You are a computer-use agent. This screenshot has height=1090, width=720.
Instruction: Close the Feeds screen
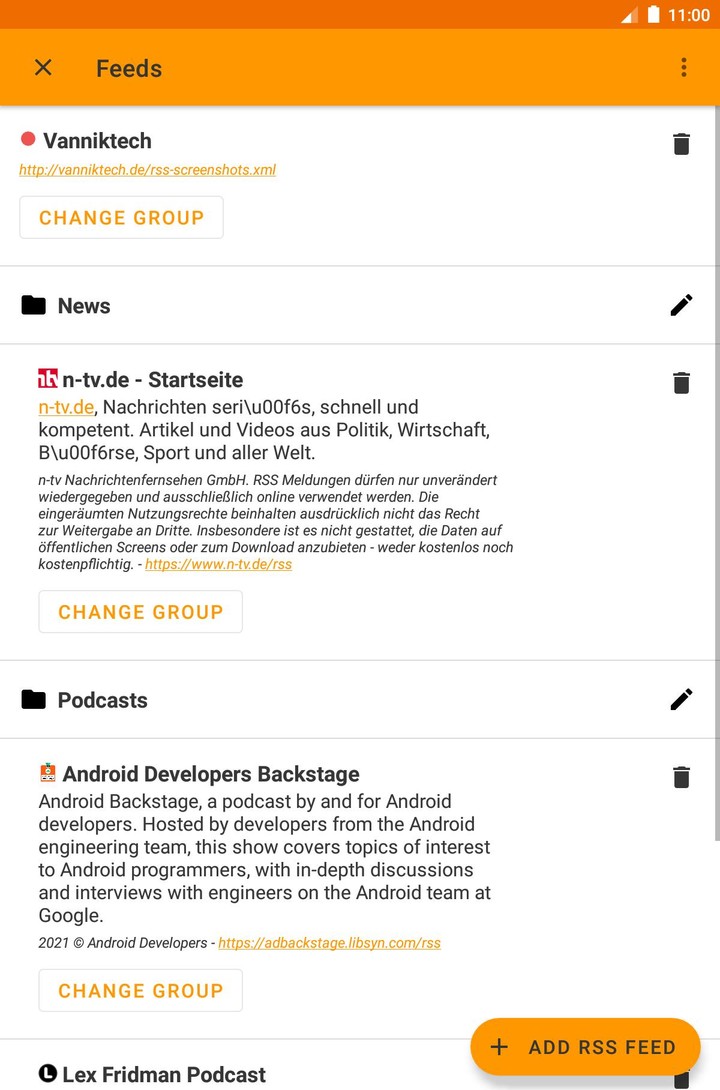coord(43,68)
